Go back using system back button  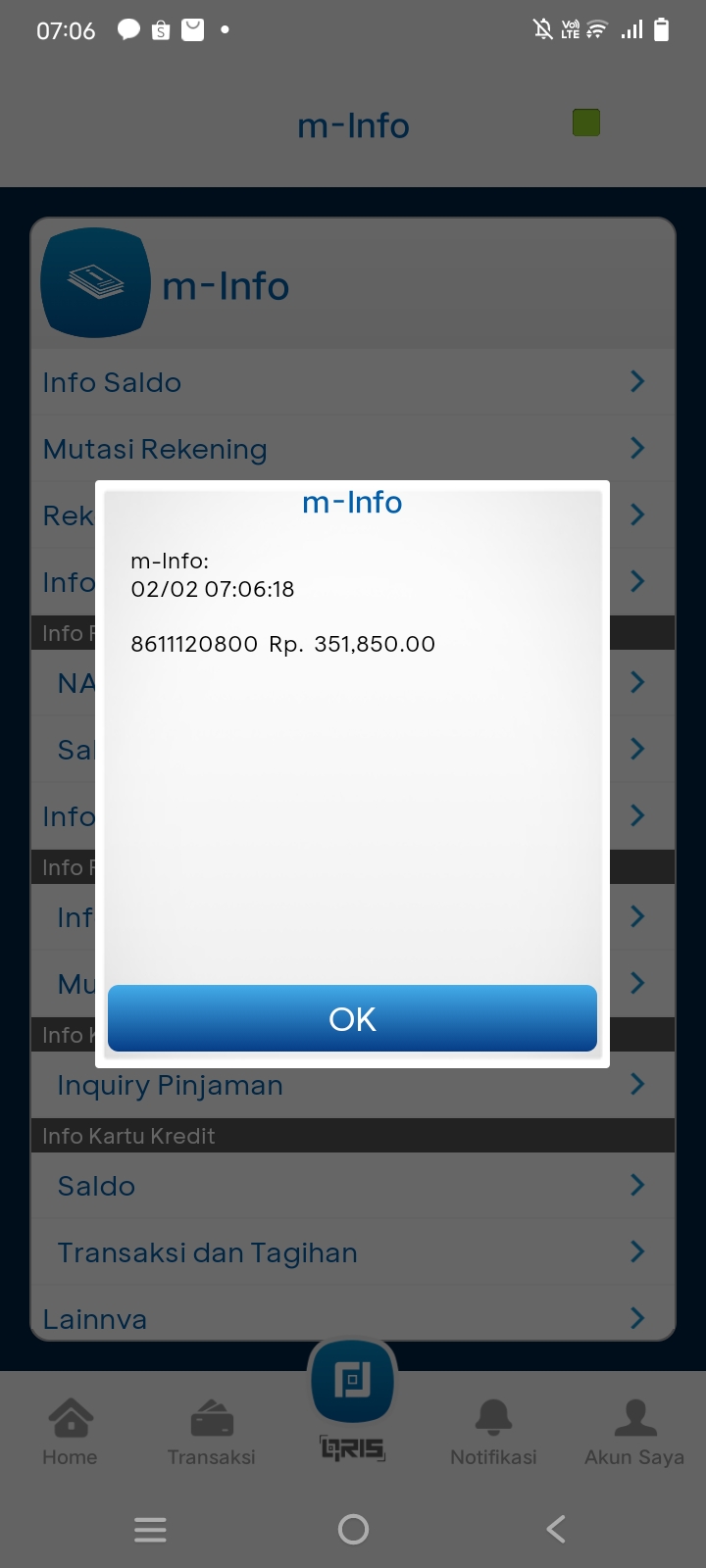(x=556, y=1529)
